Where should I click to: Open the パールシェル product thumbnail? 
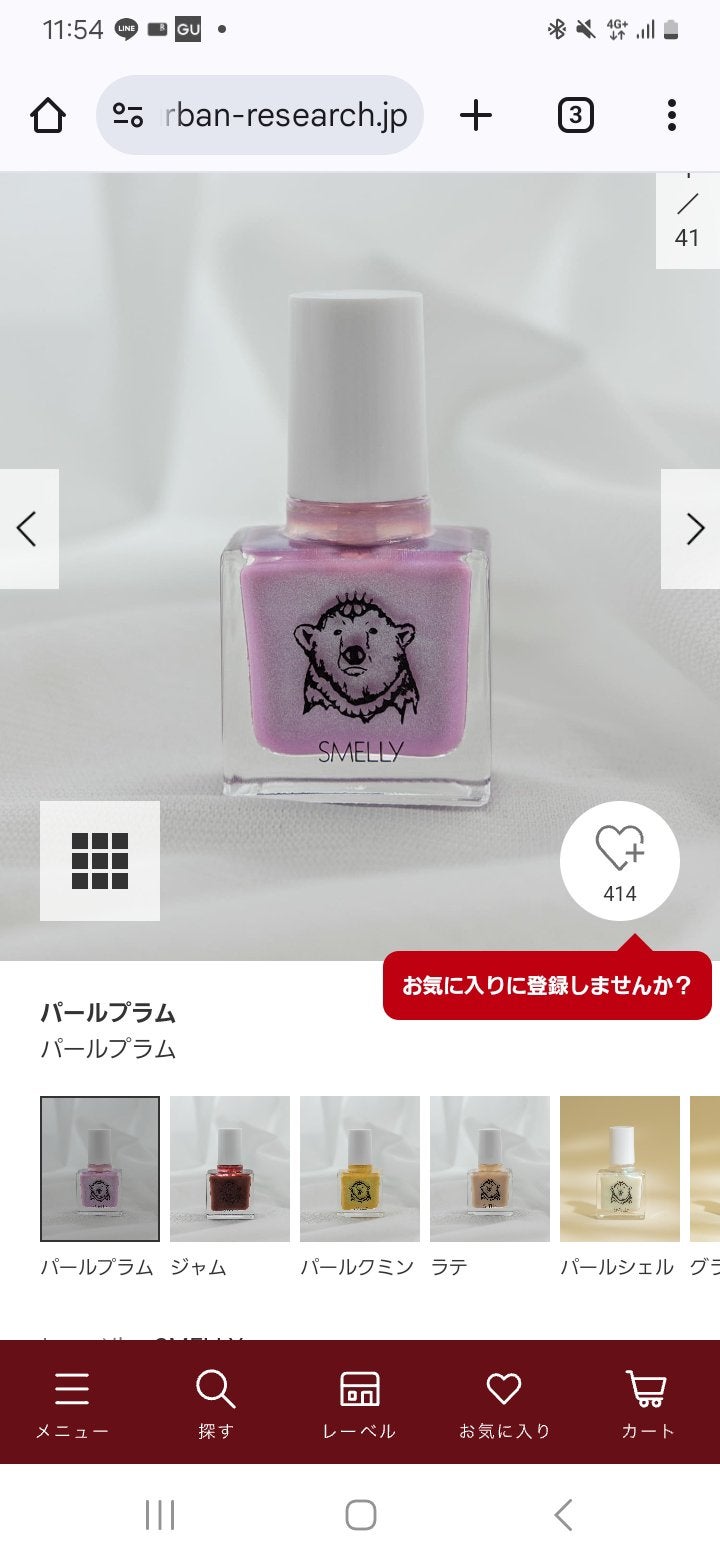tap(619, 1168)
